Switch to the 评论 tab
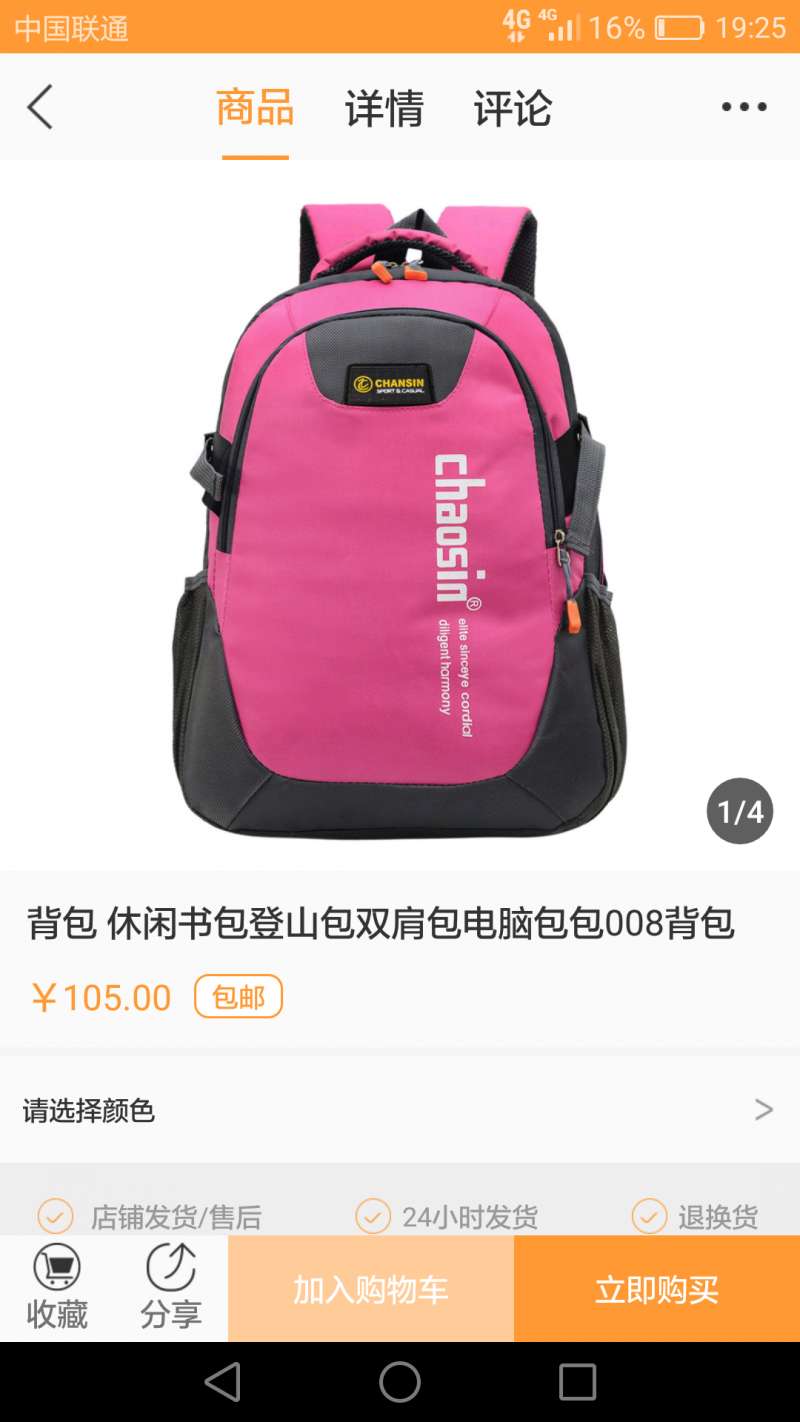This screenshot has width=800, height=1422. pos(512,108)
